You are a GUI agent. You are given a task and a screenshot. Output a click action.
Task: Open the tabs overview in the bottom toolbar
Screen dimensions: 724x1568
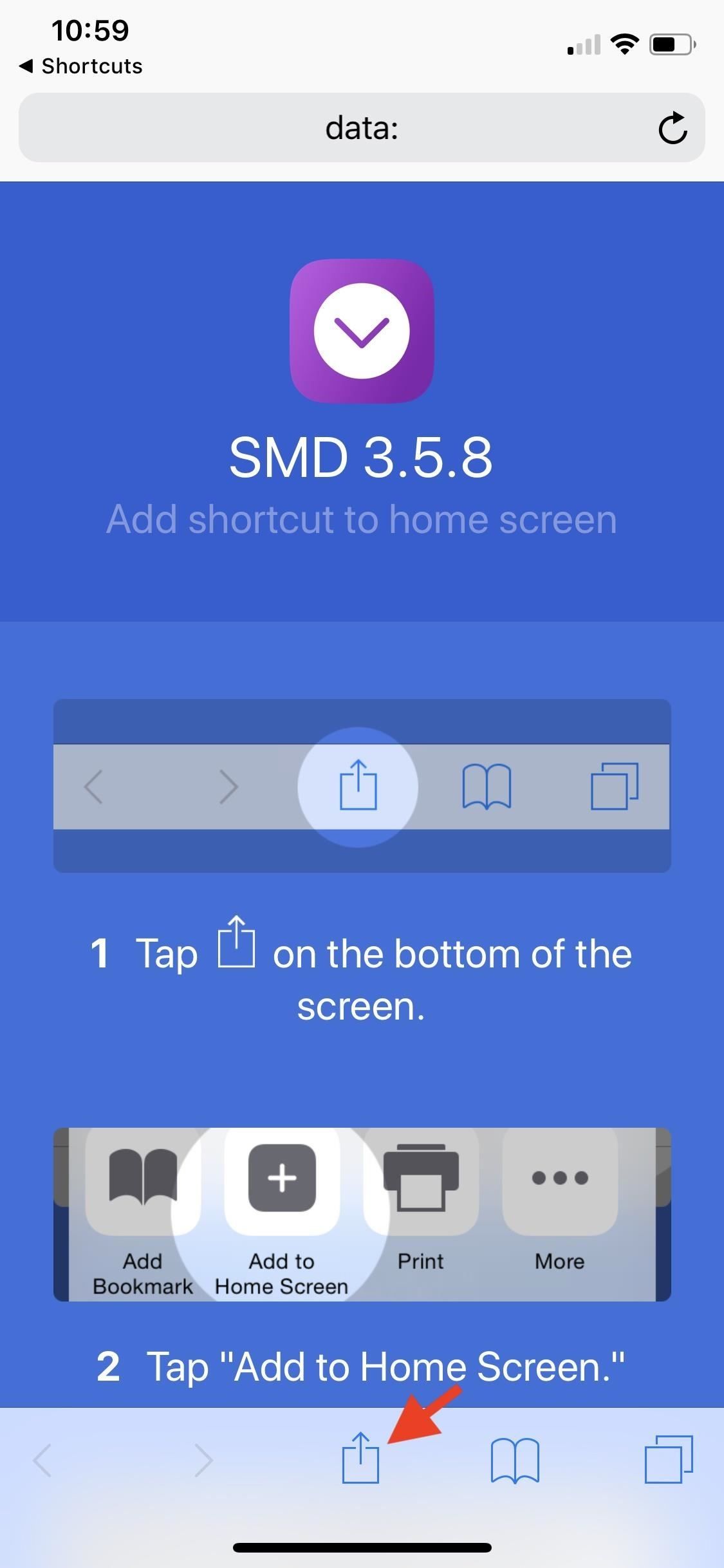tap(669, 1459)
